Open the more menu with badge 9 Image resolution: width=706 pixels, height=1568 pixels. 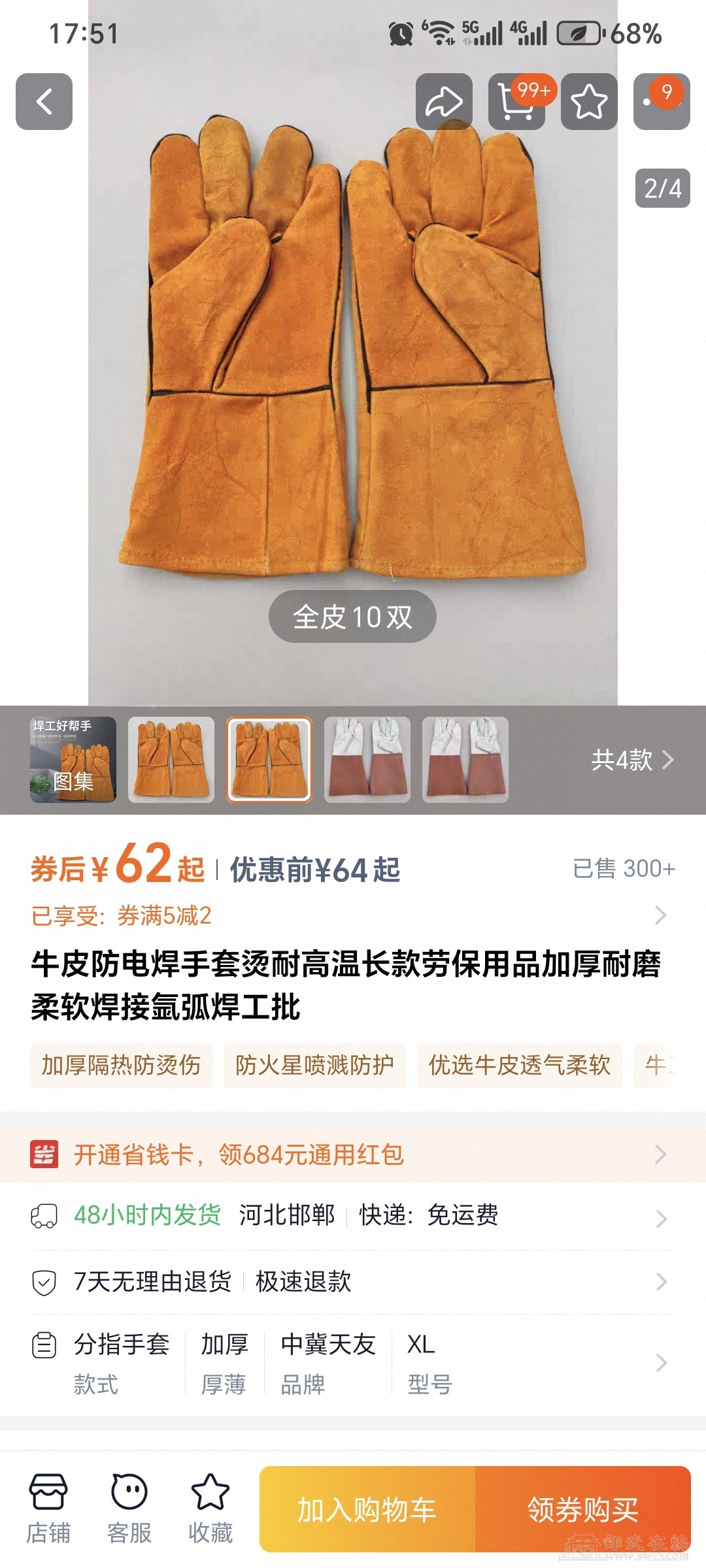661,101
